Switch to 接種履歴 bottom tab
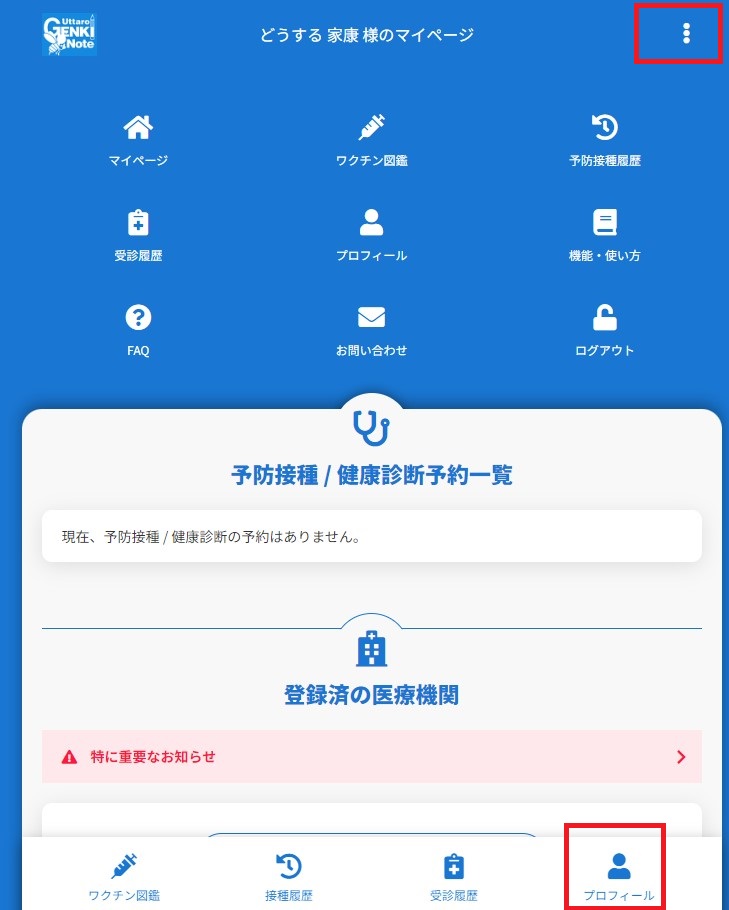This screenshot has width=729, height=910. [x=289, y=876]
